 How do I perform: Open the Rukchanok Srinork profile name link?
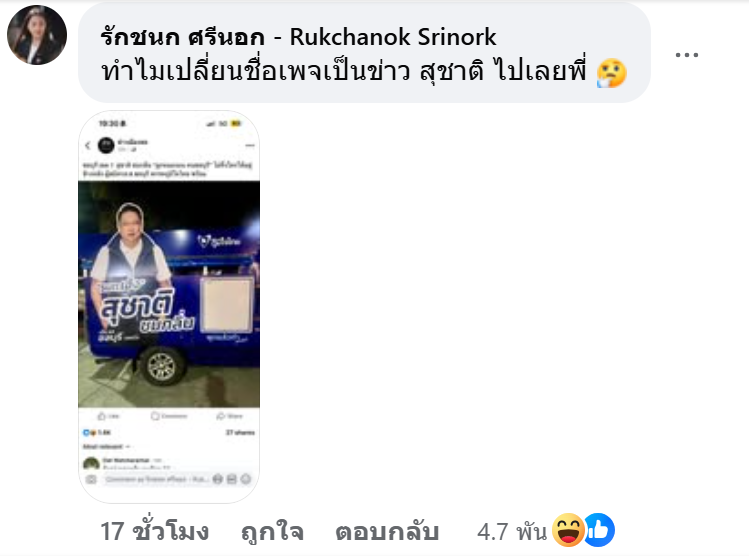coord(299,37)
